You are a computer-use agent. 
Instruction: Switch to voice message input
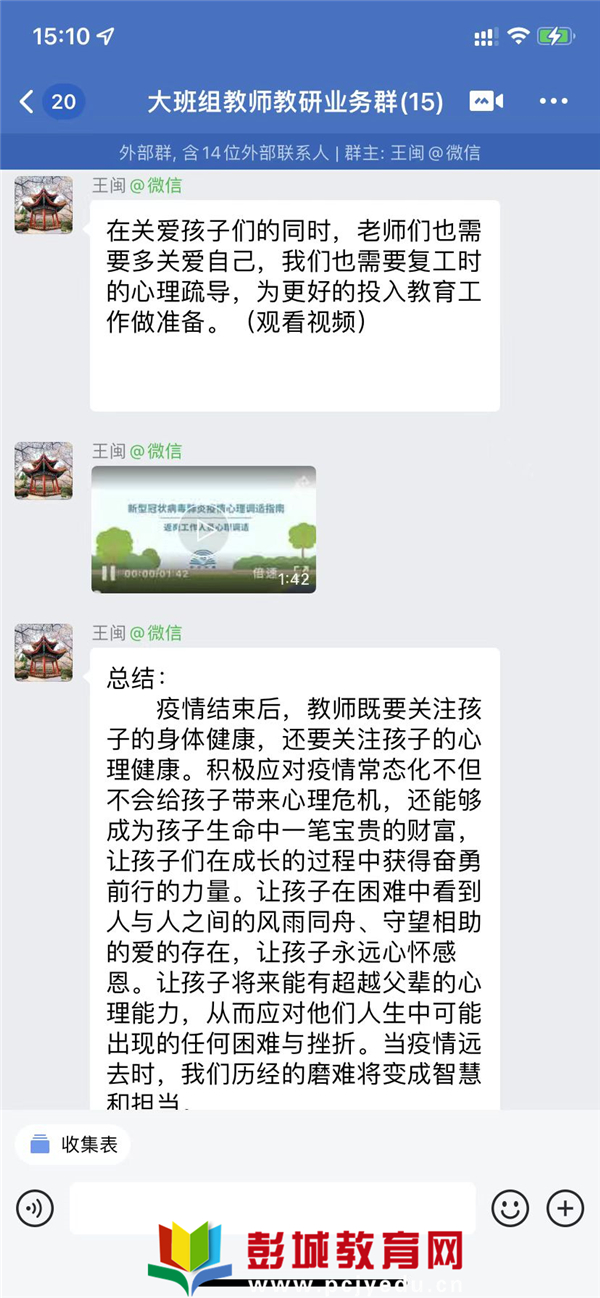pyautogui.click(x=35, y=1208)
